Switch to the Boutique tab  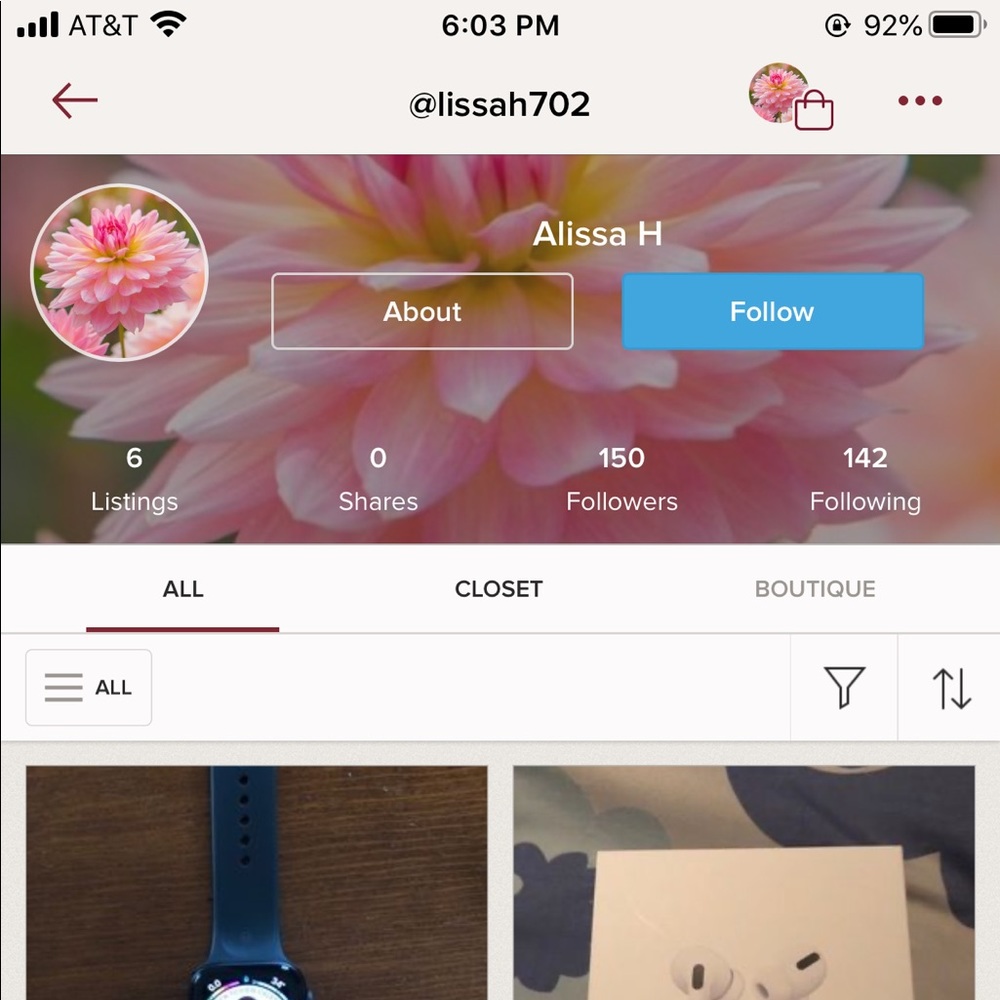(815, 589)
